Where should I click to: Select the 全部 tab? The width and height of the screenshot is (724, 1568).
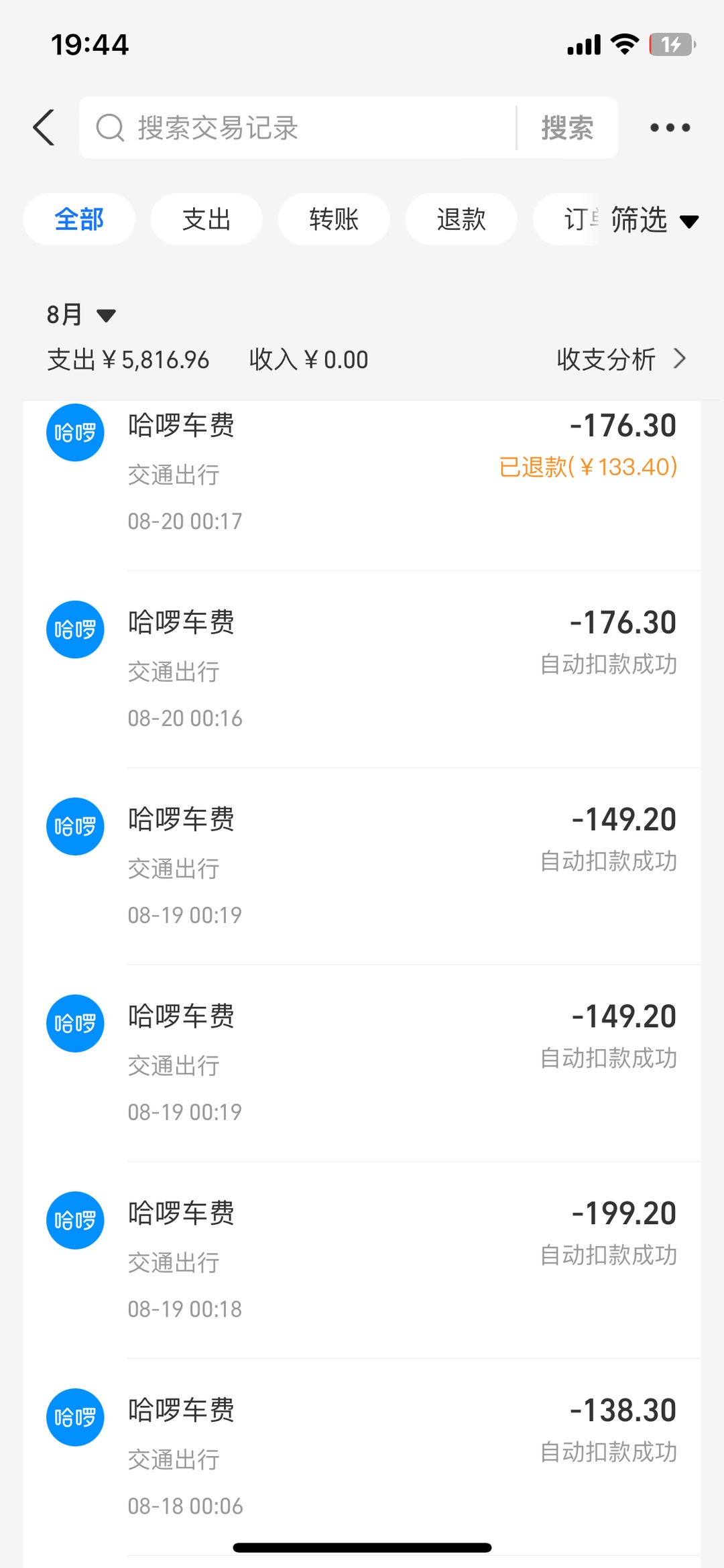click(79, 219)
